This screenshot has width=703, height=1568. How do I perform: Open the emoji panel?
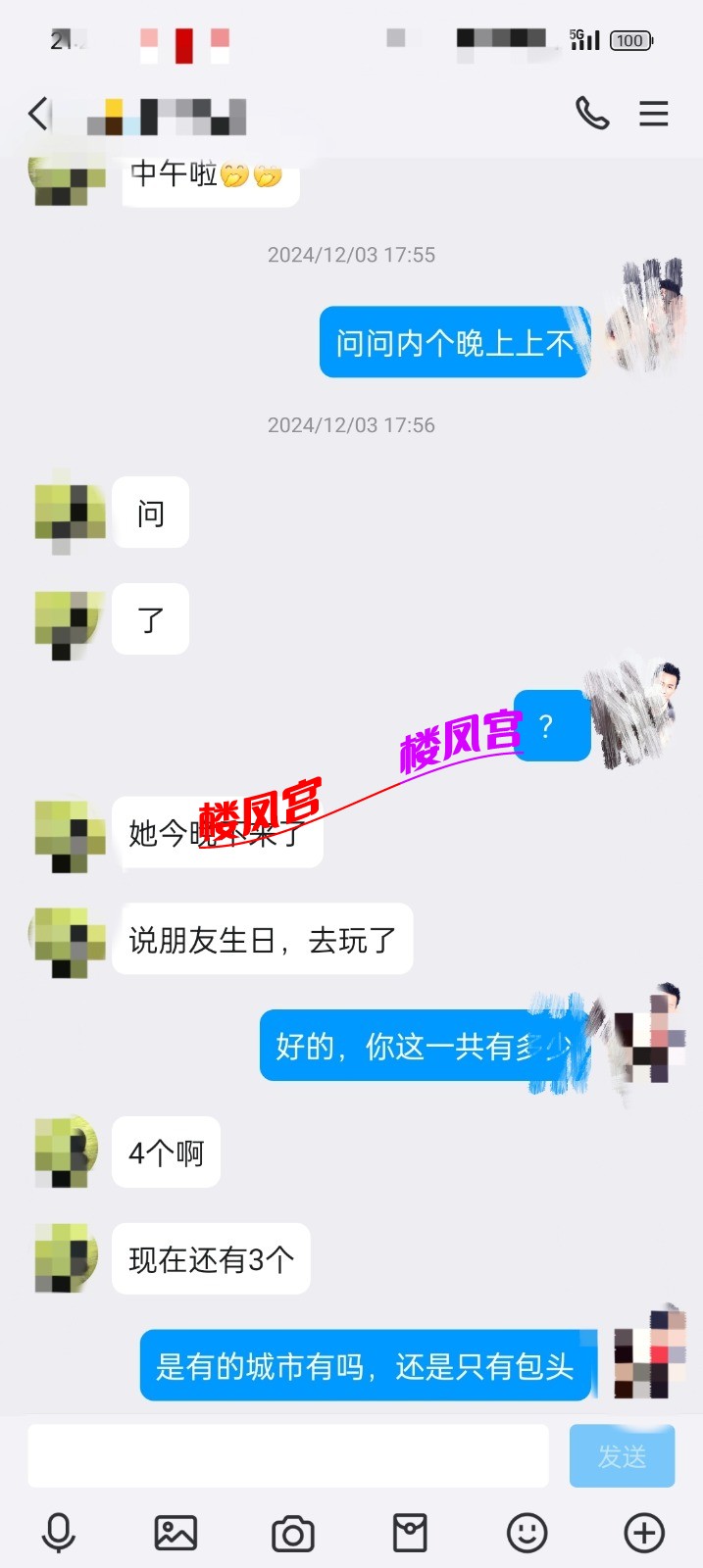(527, 1533)
